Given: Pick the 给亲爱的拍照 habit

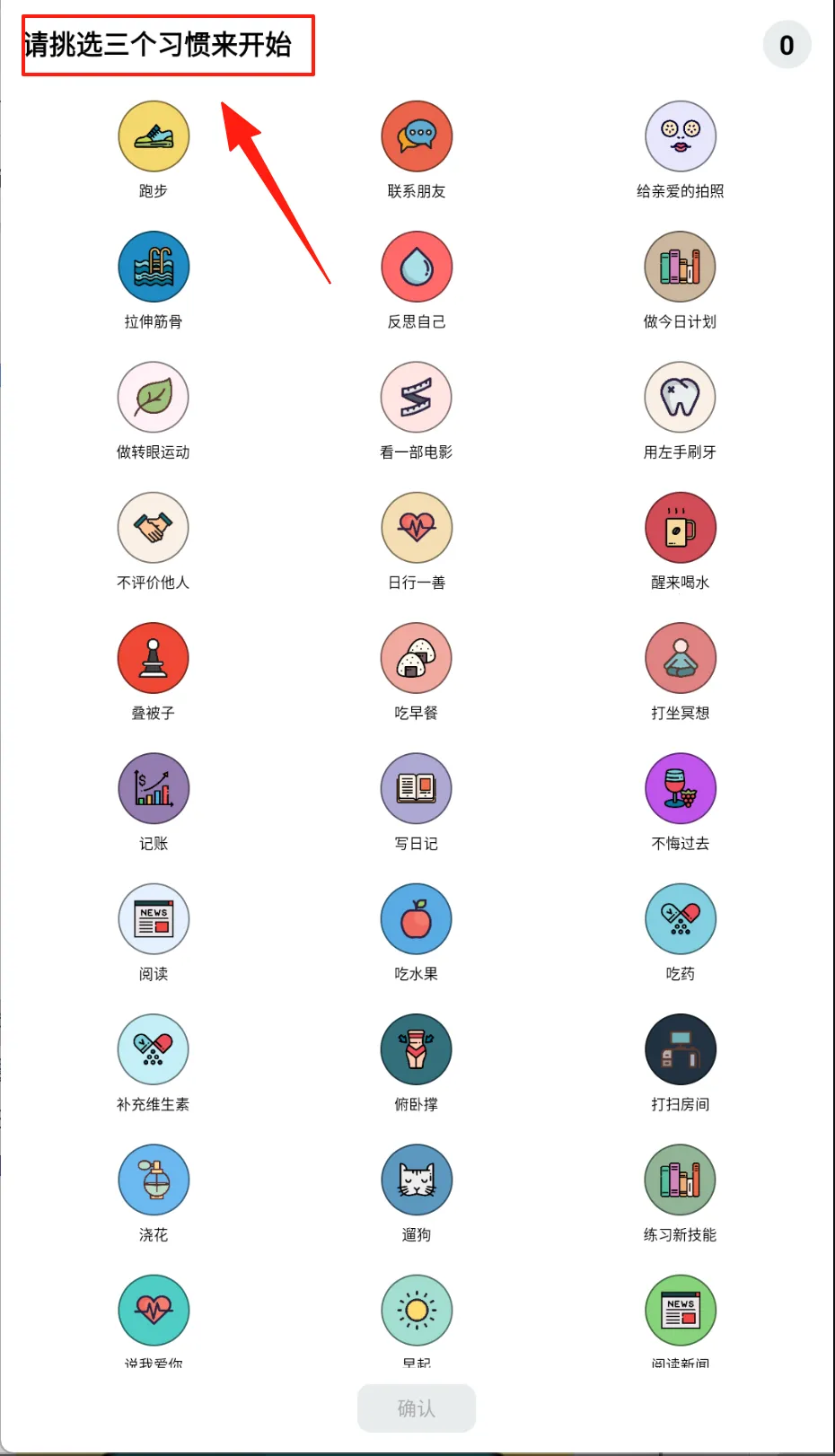Looking at the screenshot, I should (680, 136).
